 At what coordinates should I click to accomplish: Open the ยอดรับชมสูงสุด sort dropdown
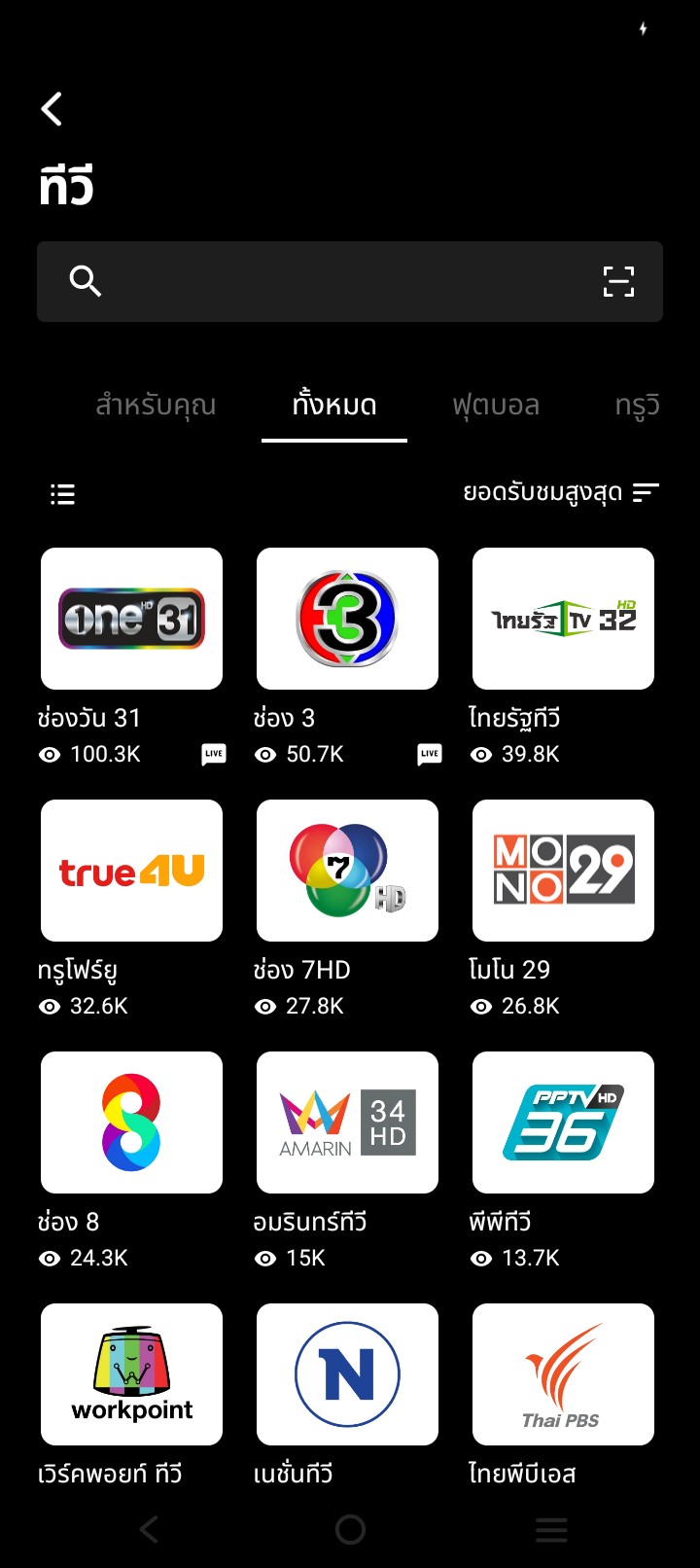click(x=561, y=493)
